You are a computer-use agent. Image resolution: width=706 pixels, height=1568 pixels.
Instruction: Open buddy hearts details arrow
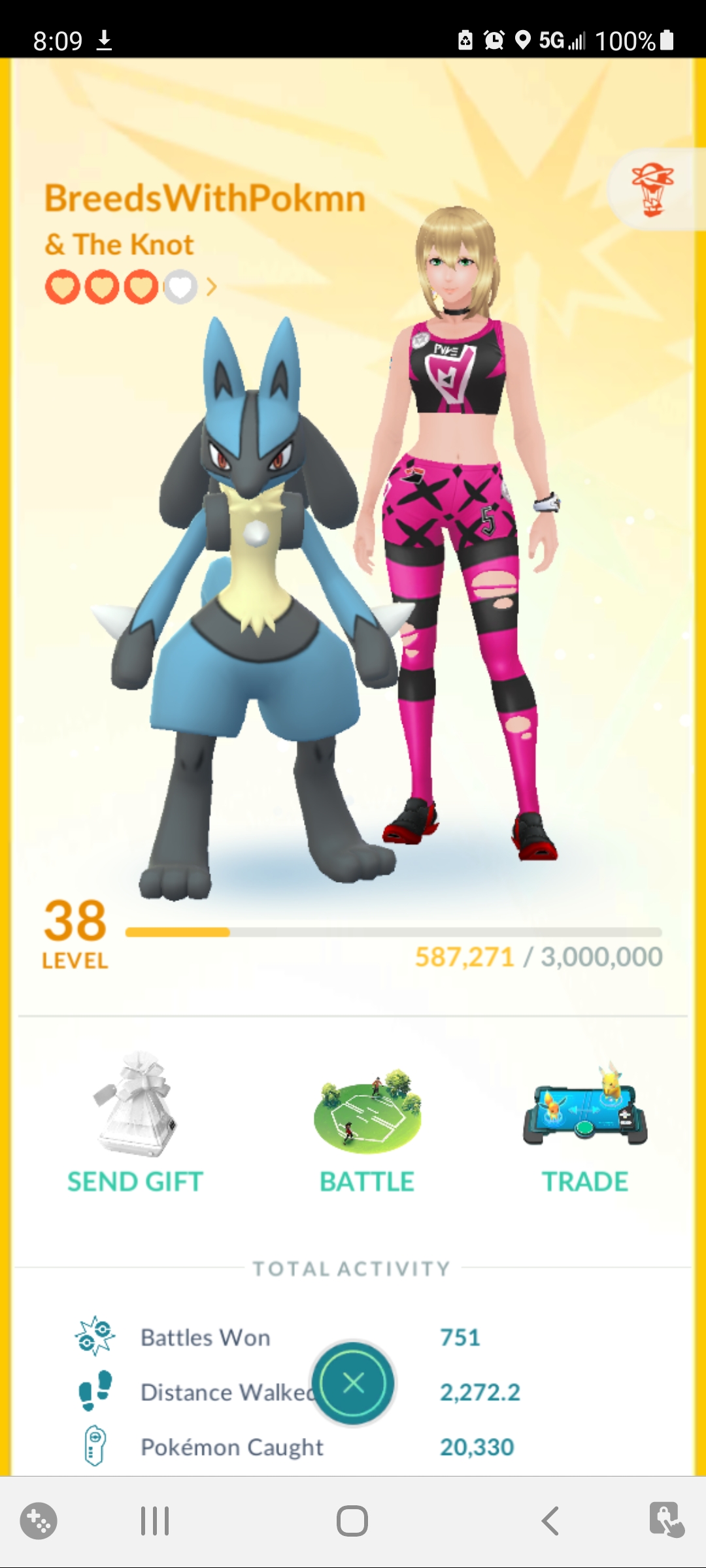pos(211,287)
